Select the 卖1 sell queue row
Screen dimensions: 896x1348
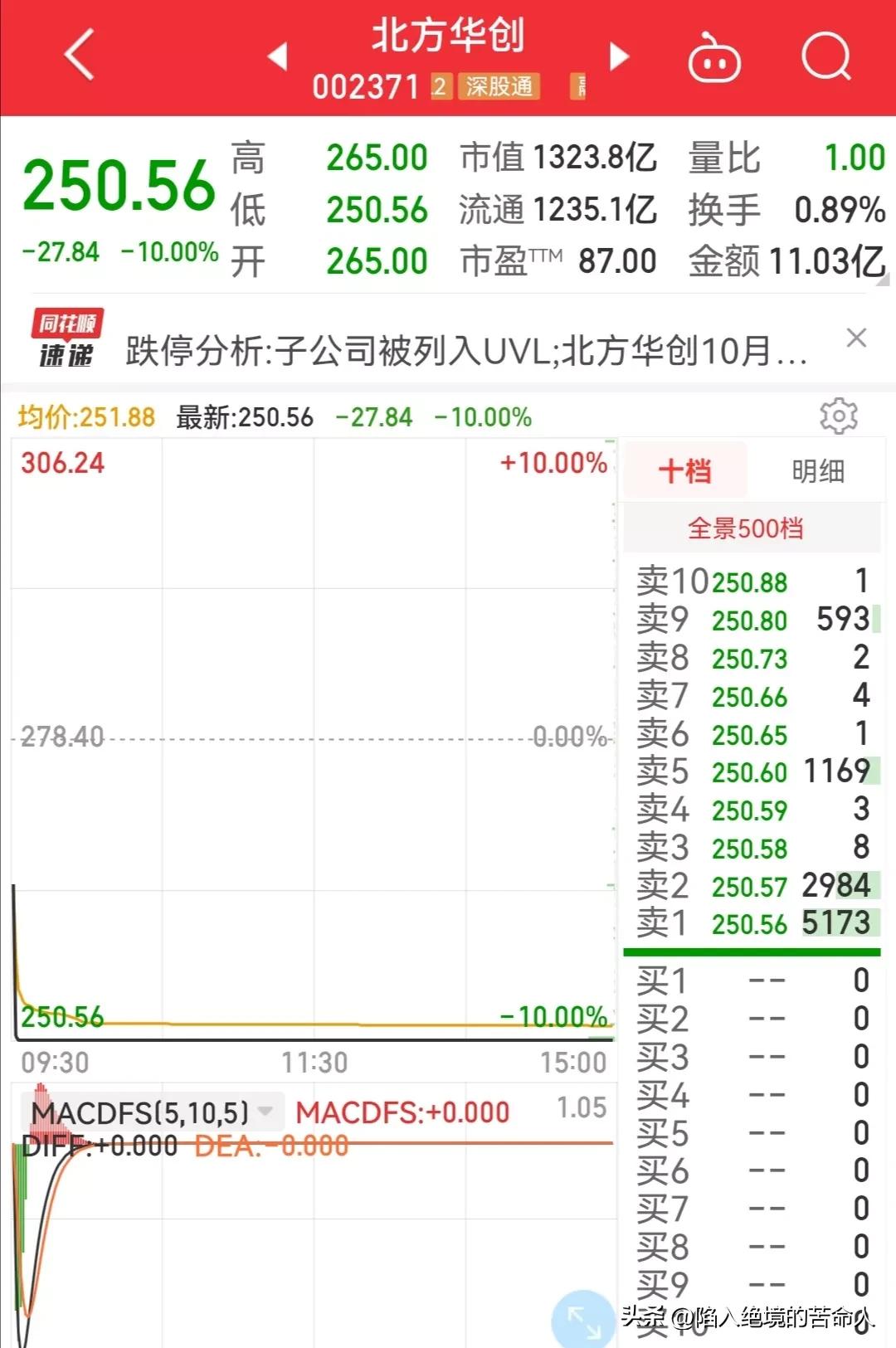pyautogui.click(x=751, y=922)
